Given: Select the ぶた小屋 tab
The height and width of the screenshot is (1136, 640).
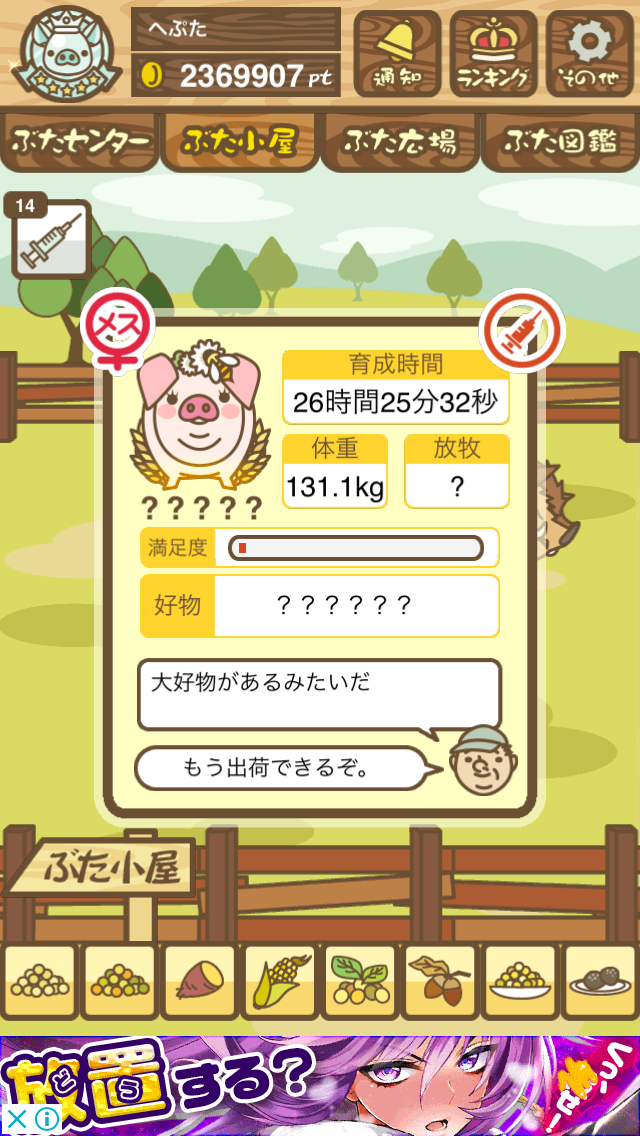Looking at the screenshot, I should 239,142.
